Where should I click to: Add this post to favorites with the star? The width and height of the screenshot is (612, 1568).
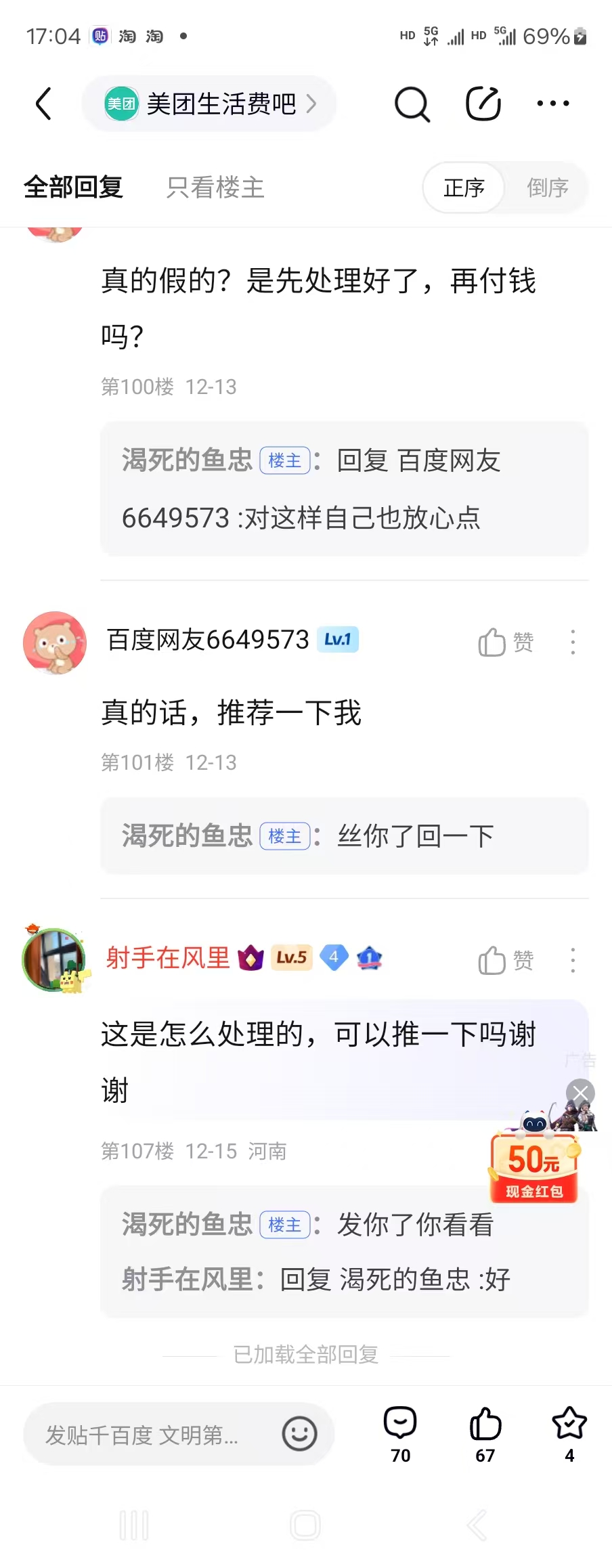pyautogui.click(x=569, y=1432)
